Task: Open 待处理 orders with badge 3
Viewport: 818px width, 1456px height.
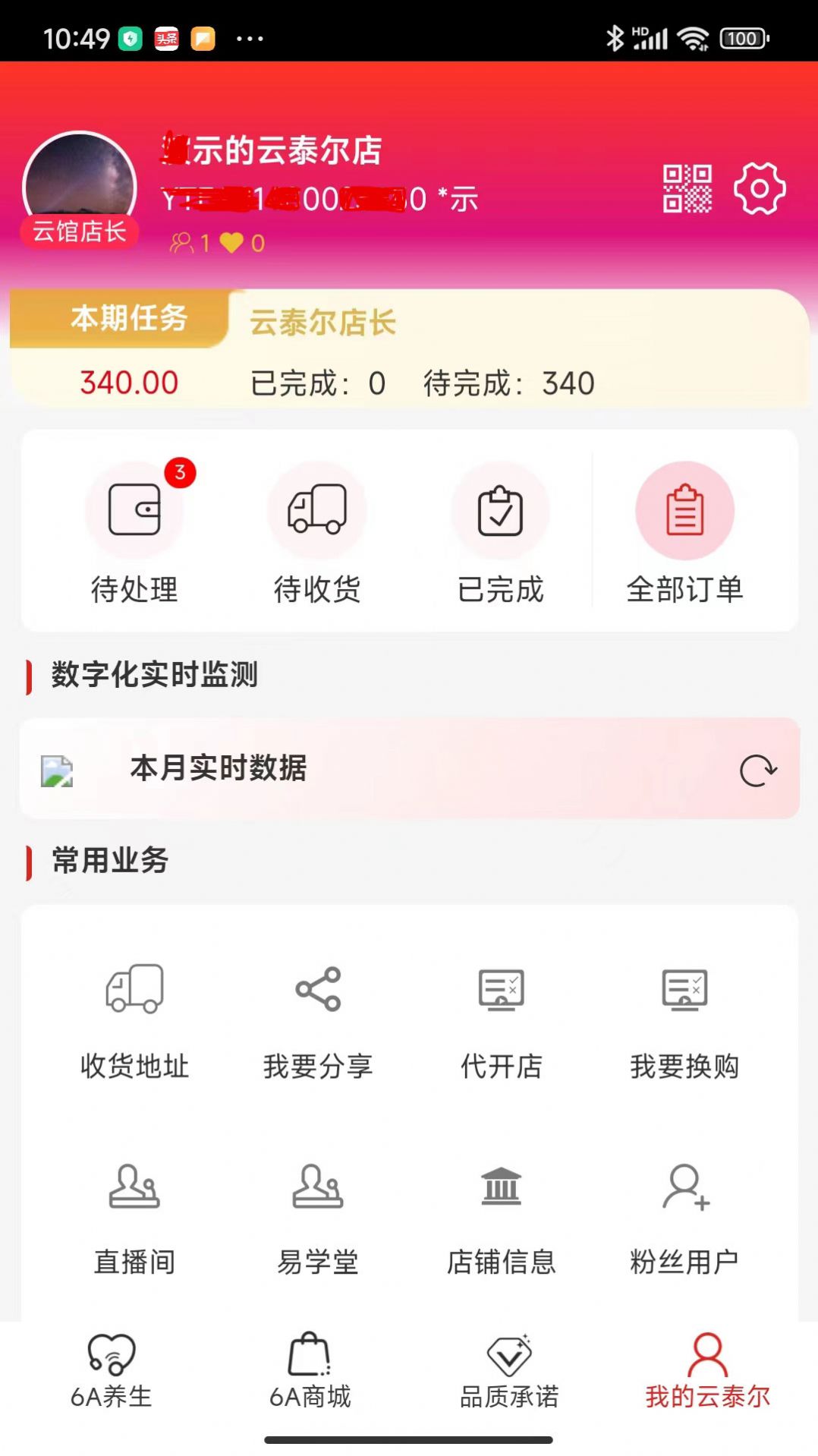Action: click(x=135, y=531)
